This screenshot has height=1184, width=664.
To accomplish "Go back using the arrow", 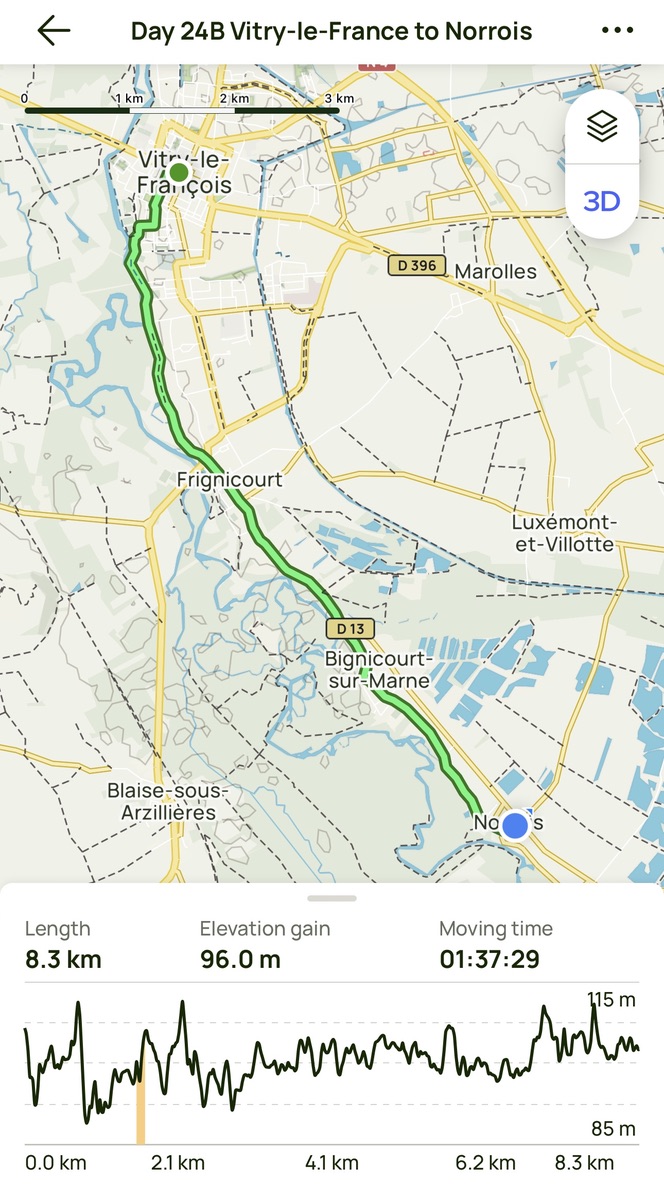I will click(54, 31).
